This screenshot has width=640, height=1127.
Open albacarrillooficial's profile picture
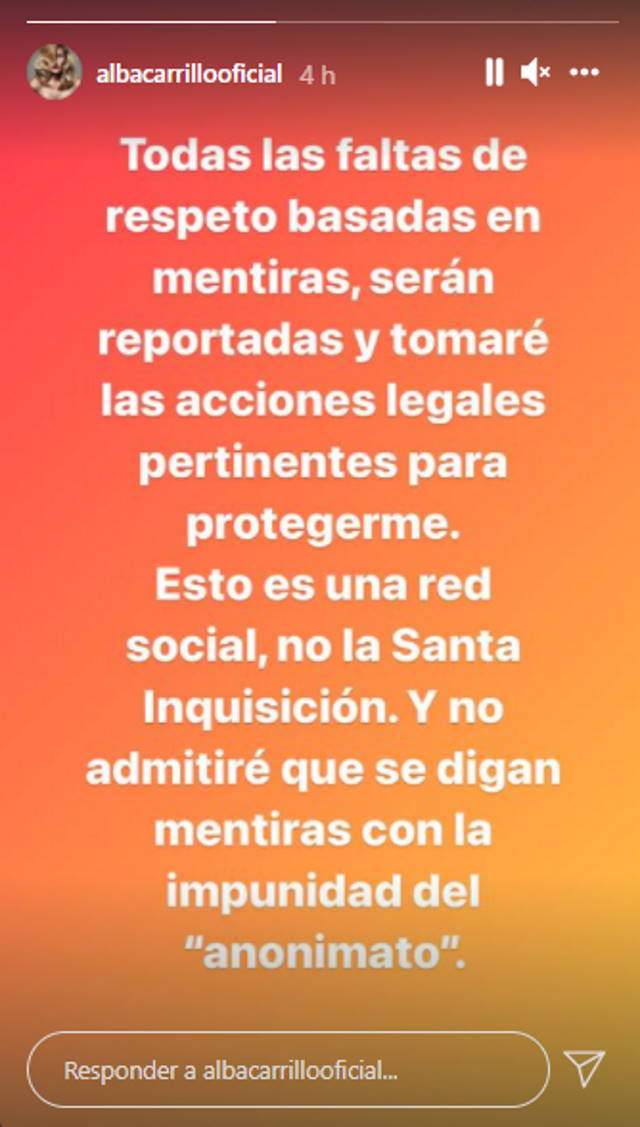[x=54, y=73]
